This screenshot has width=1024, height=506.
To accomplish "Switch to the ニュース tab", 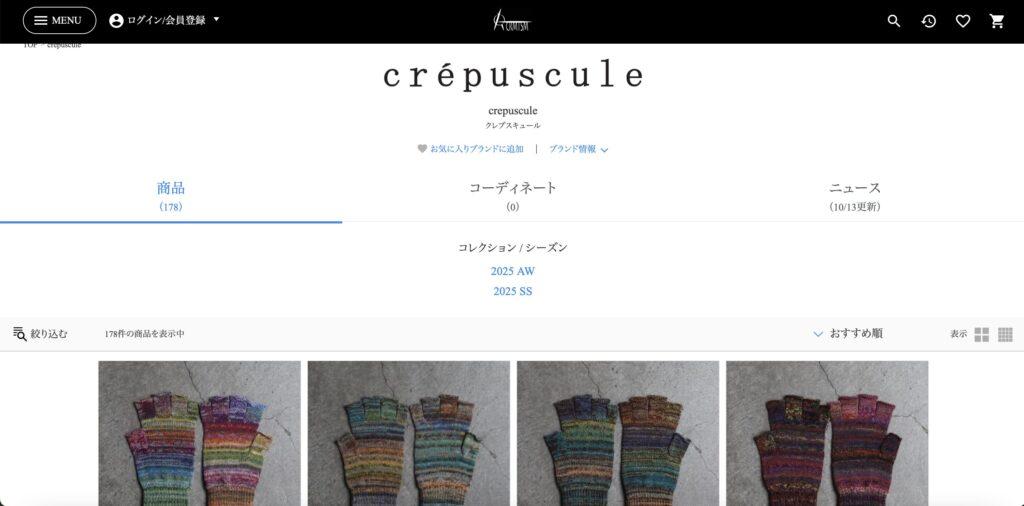I will pos(854,194).
